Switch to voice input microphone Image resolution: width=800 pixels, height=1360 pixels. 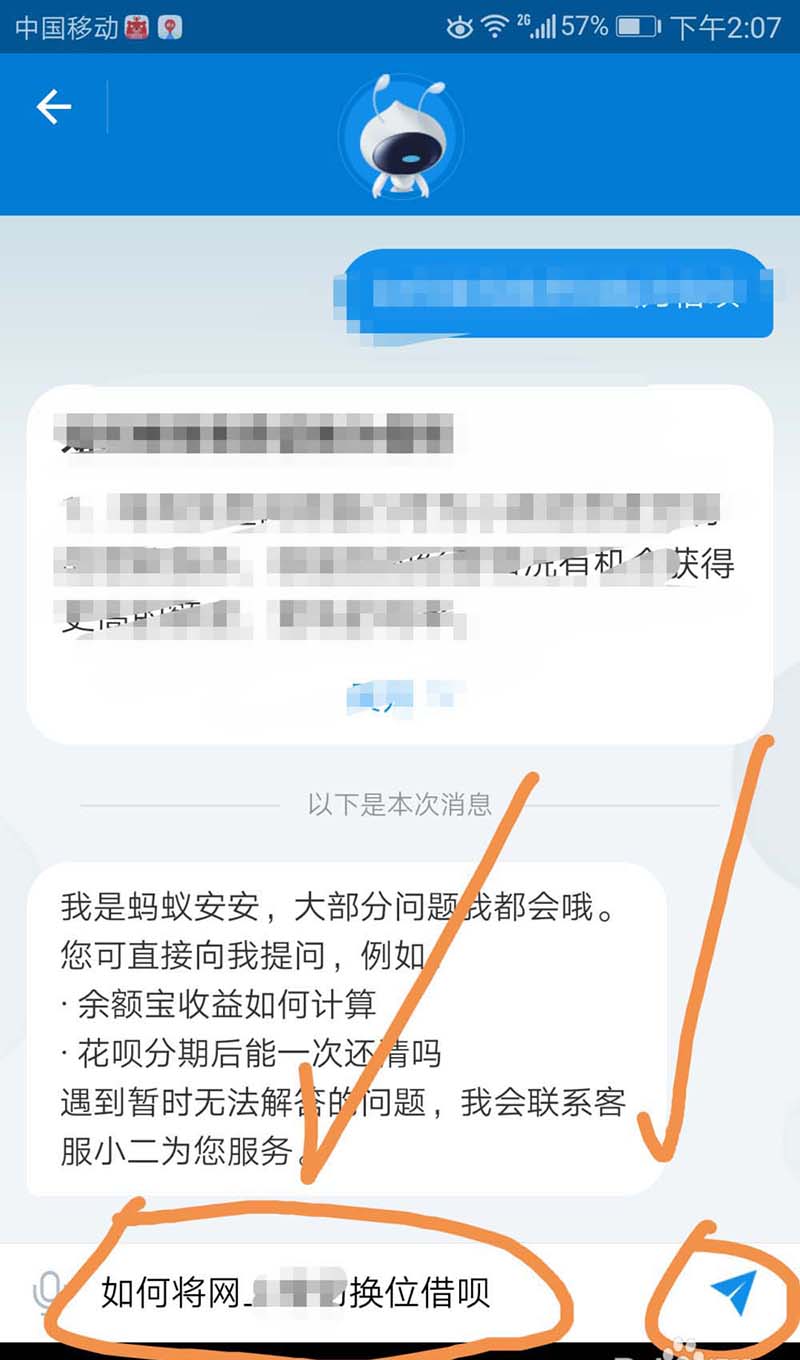point(44,1294)
